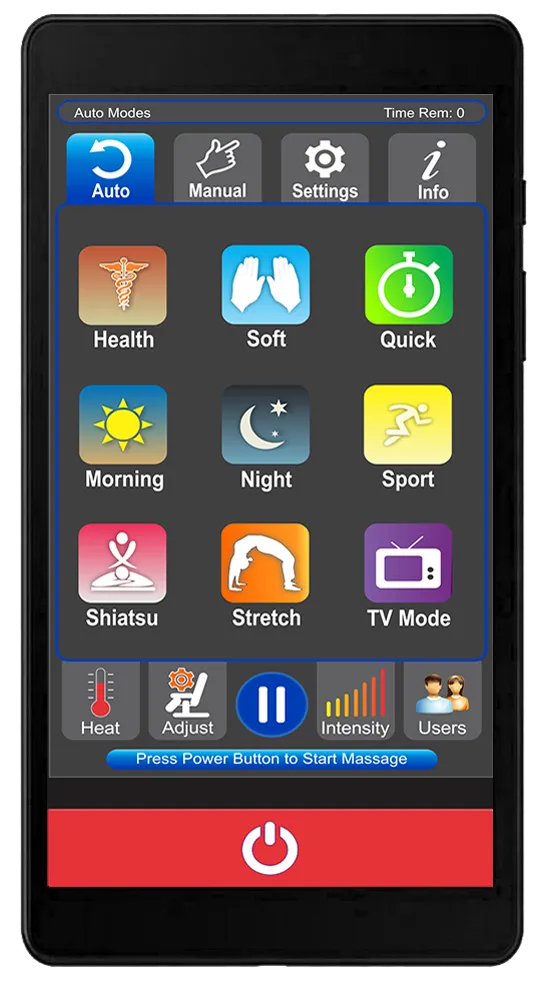Tap the red power button
The width and height of the screenshot is (544, 982).
[x=270, y=848]
